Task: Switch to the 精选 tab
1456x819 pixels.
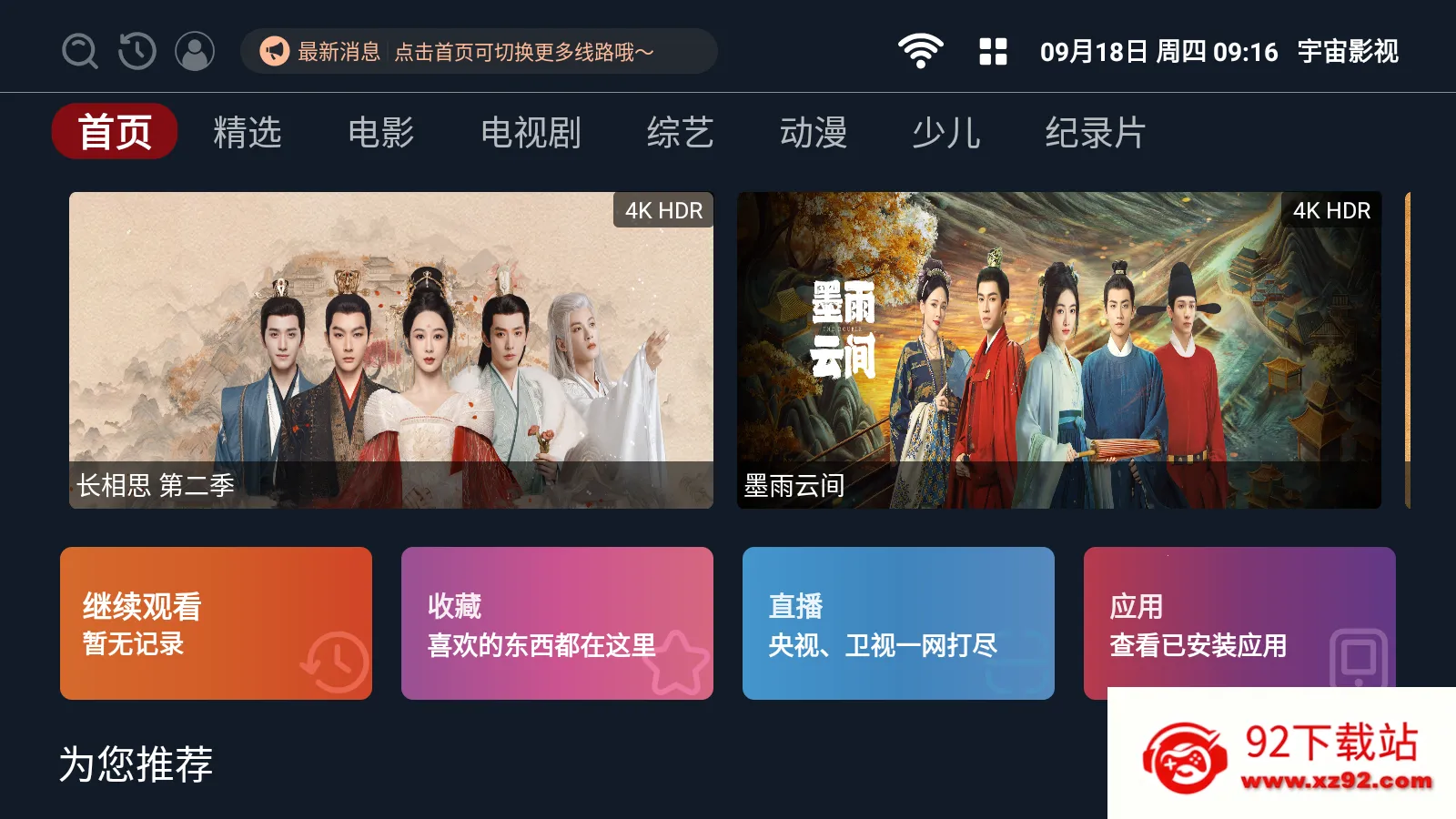Action: point(248,133)
